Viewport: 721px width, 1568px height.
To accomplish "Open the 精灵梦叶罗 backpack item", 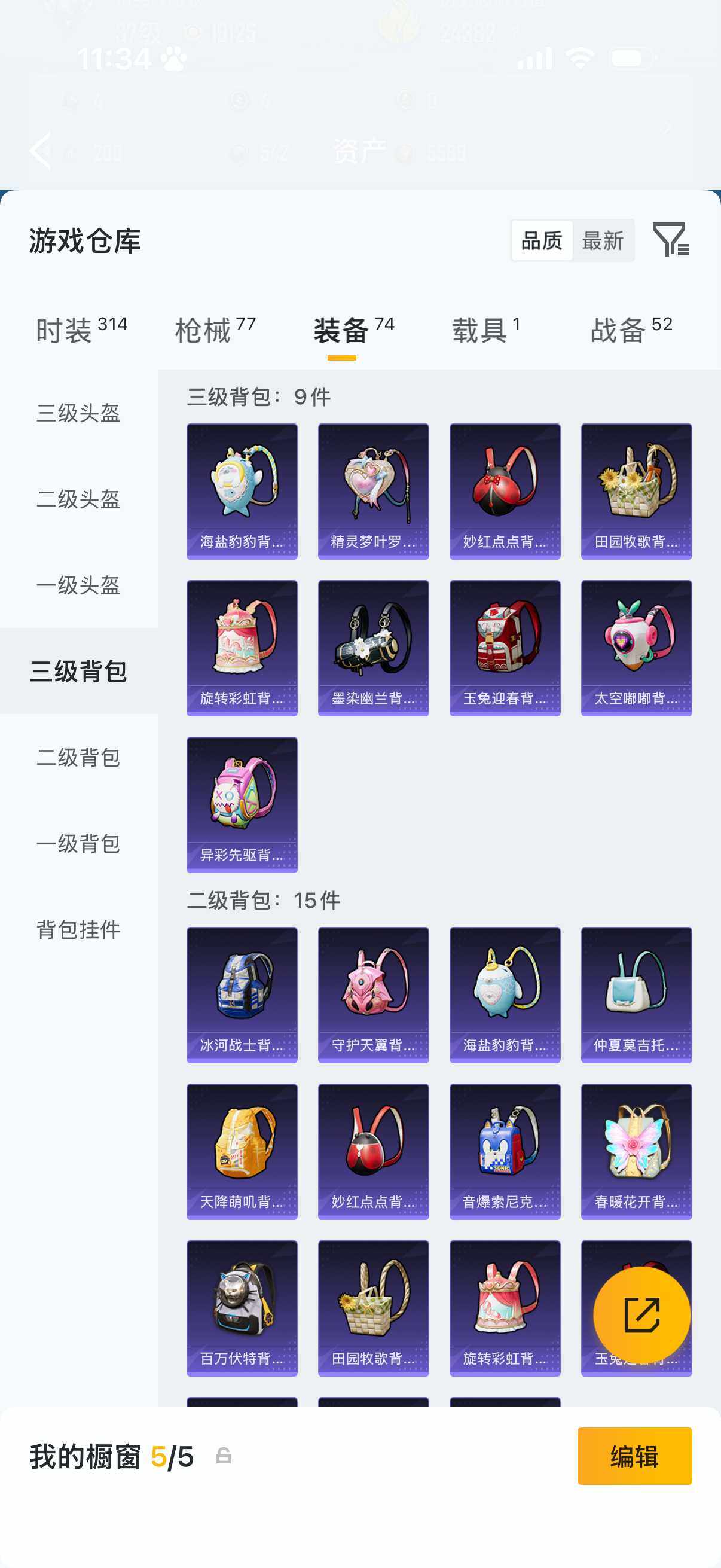I will (373, 491).
